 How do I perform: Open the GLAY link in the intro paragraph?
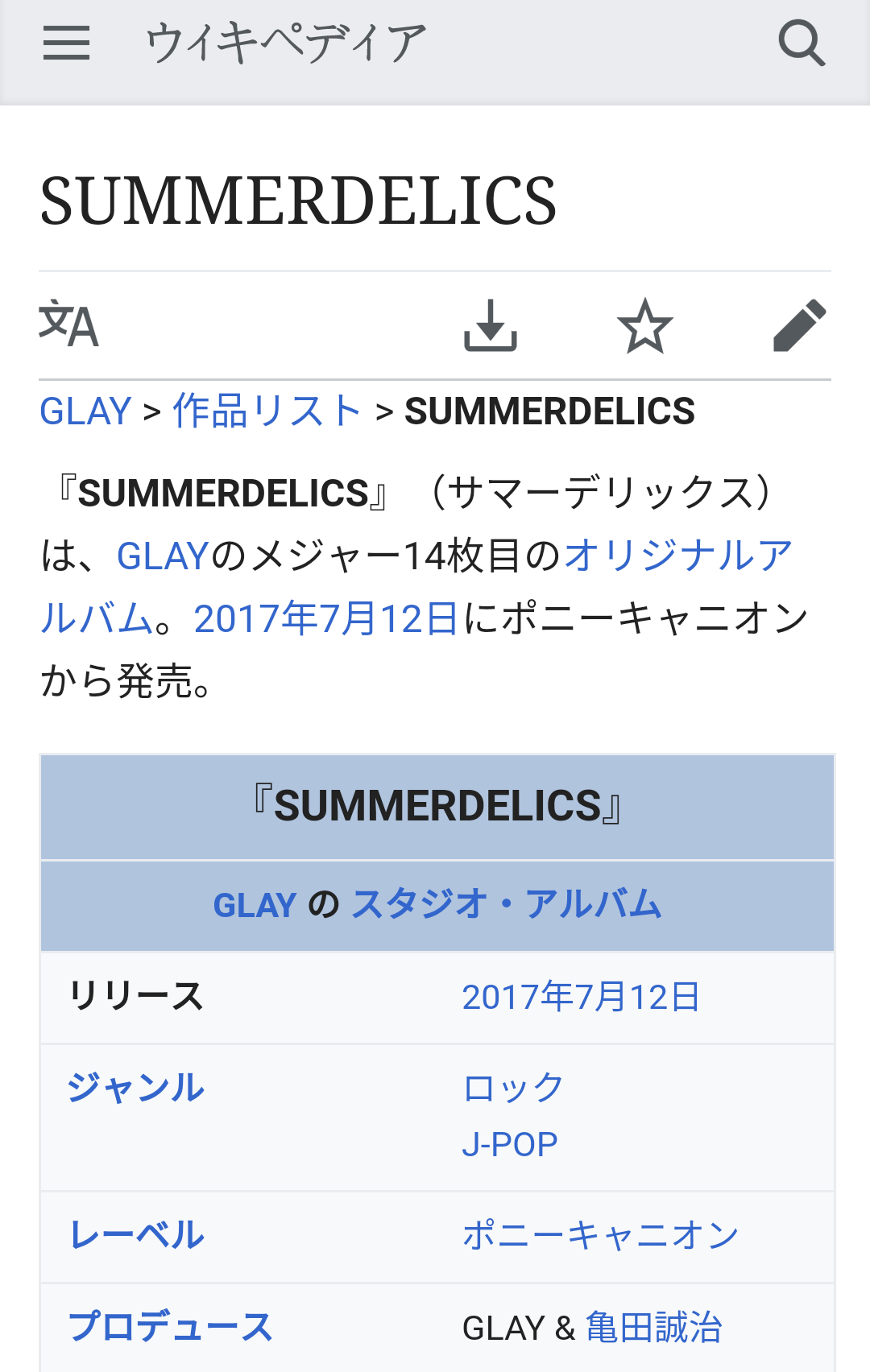click(163, 556)
